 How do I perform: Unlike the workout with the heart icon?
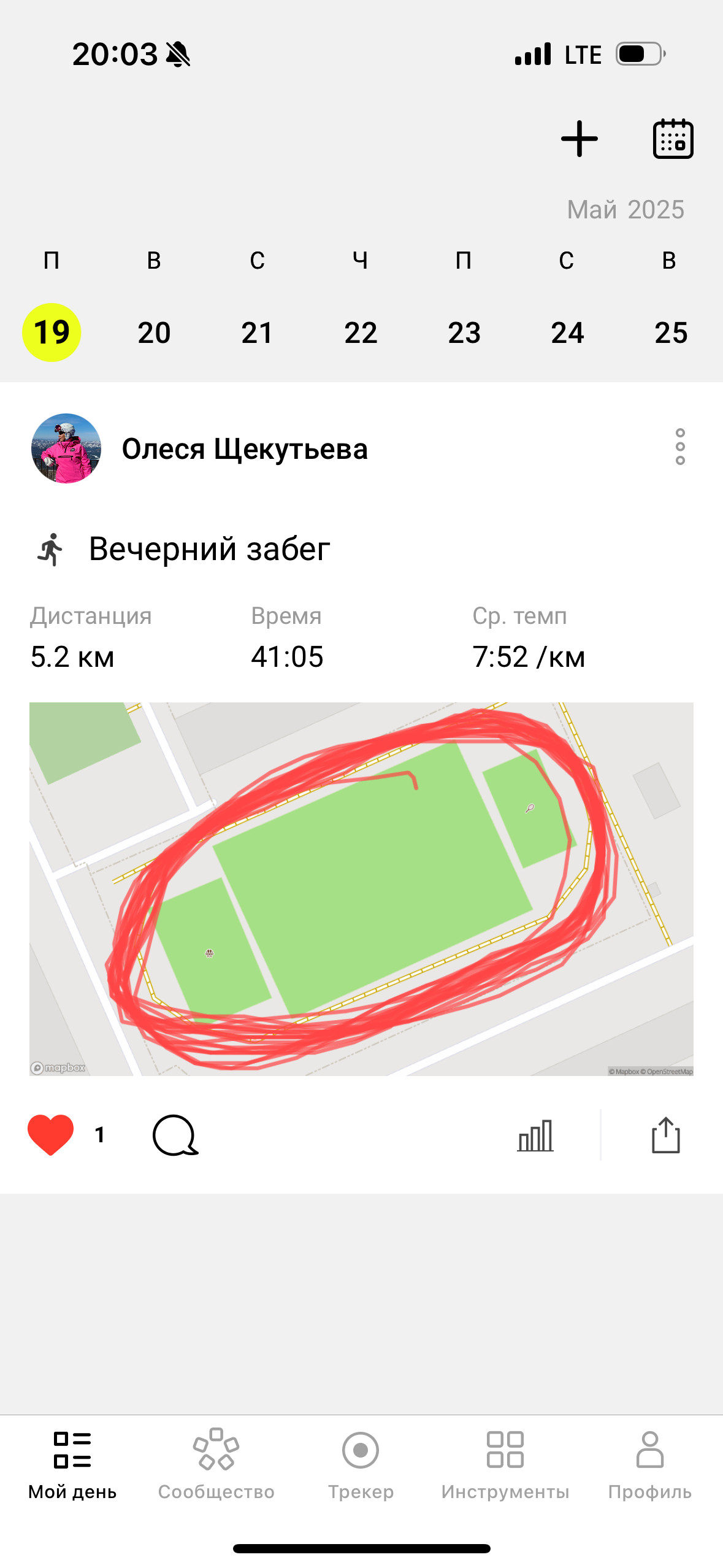pos(51,1134)
